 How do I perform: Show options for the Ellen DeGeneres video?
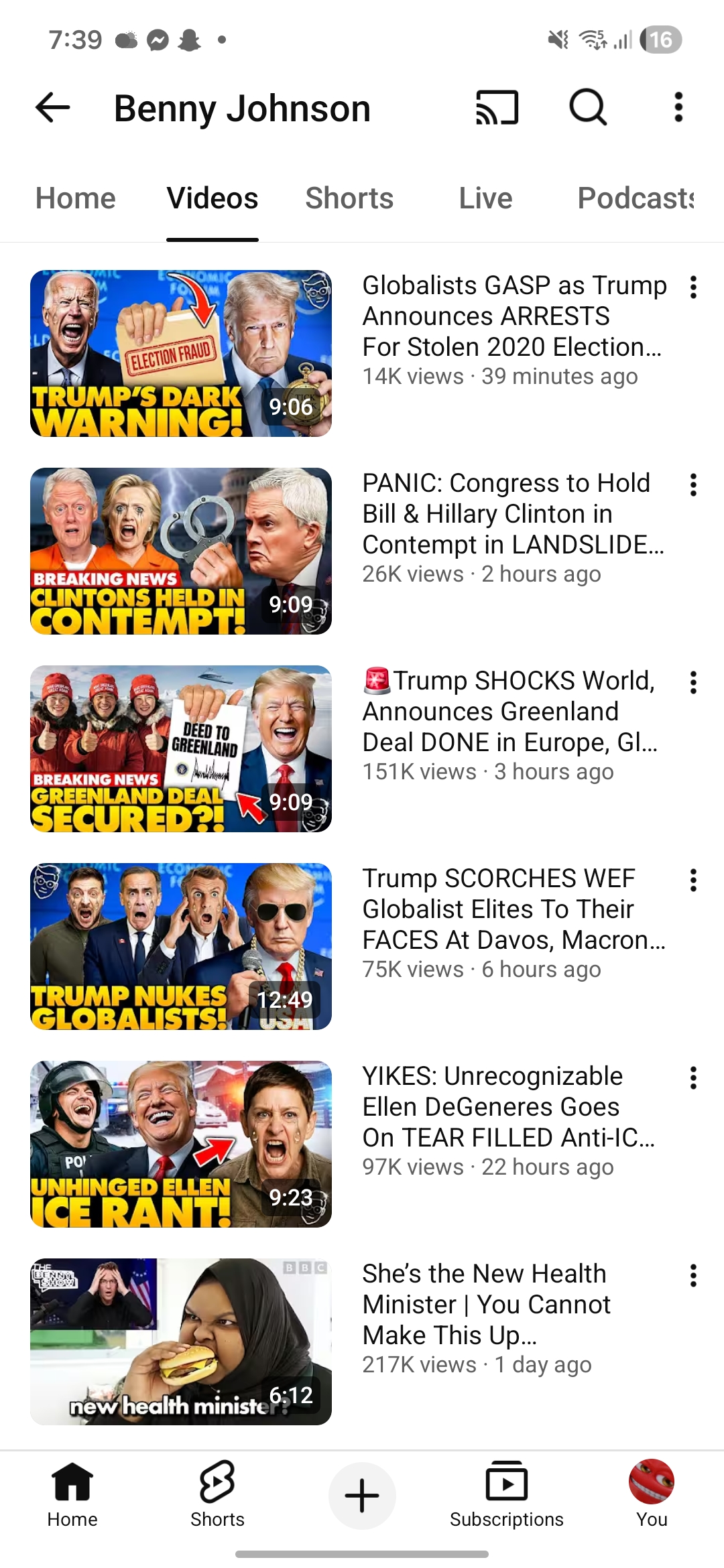[x=693, y=1078]
